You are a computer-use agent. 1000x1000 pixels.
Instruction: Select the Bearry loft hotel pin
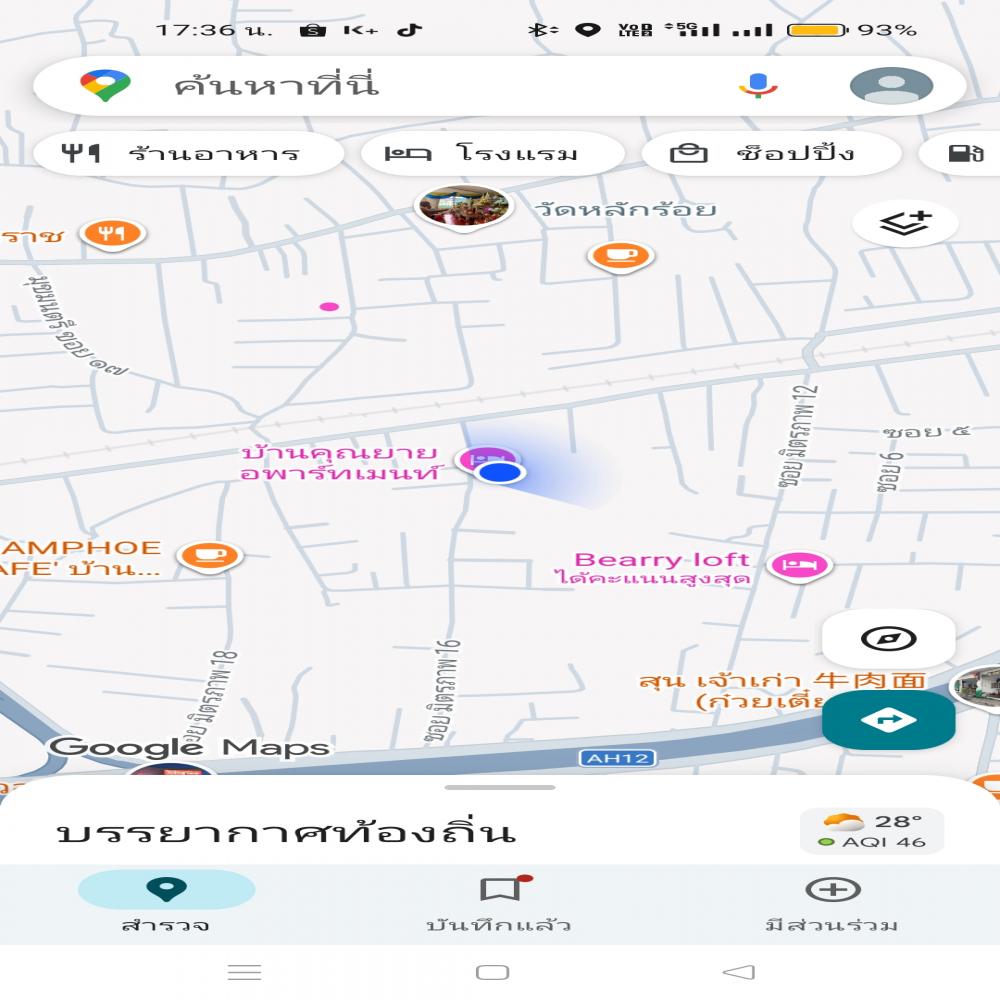[x=800, y=565]
